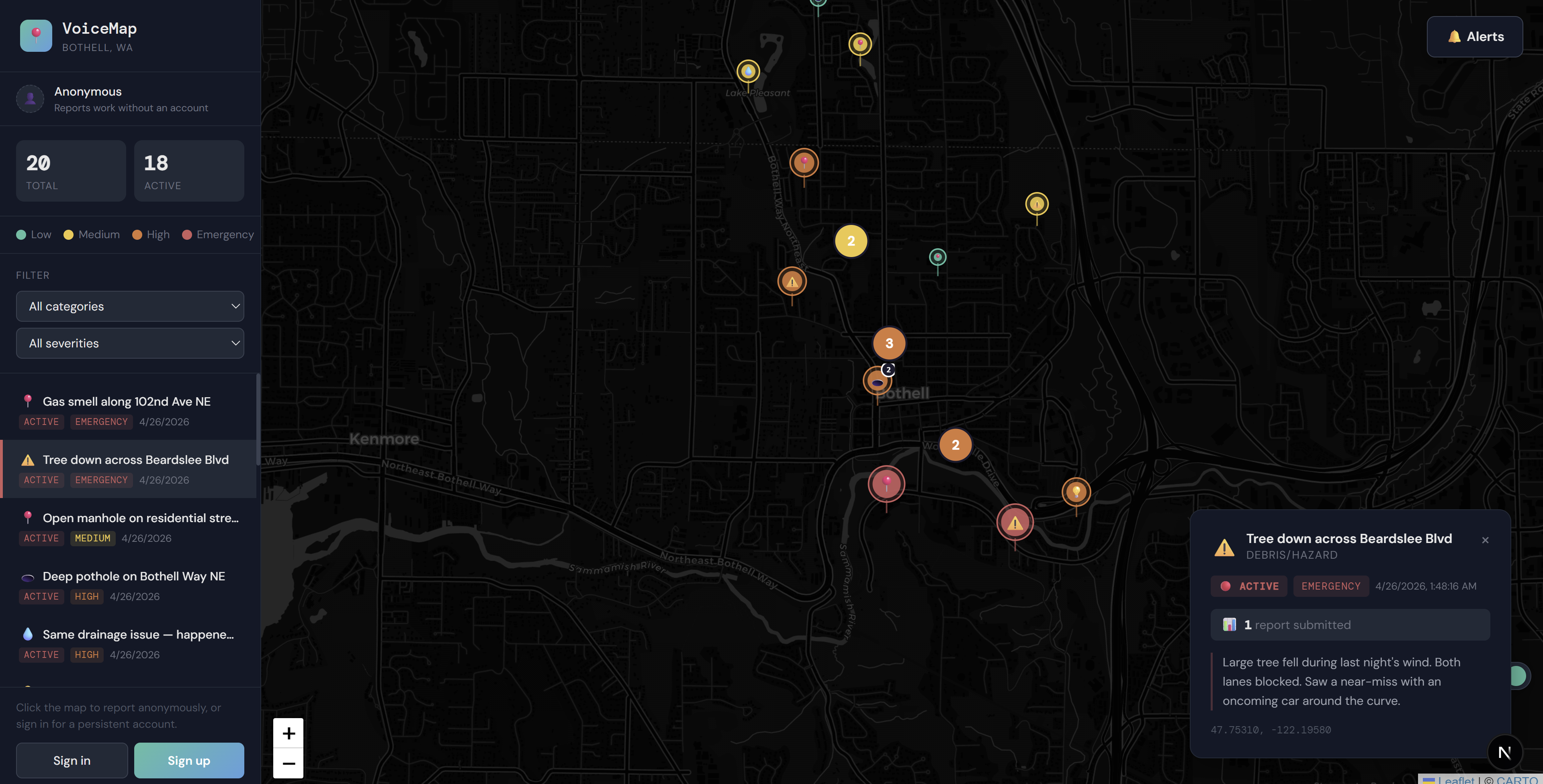
Task: Tap the yellow cluster marker labeled 2
Action: tap(851, 241)
